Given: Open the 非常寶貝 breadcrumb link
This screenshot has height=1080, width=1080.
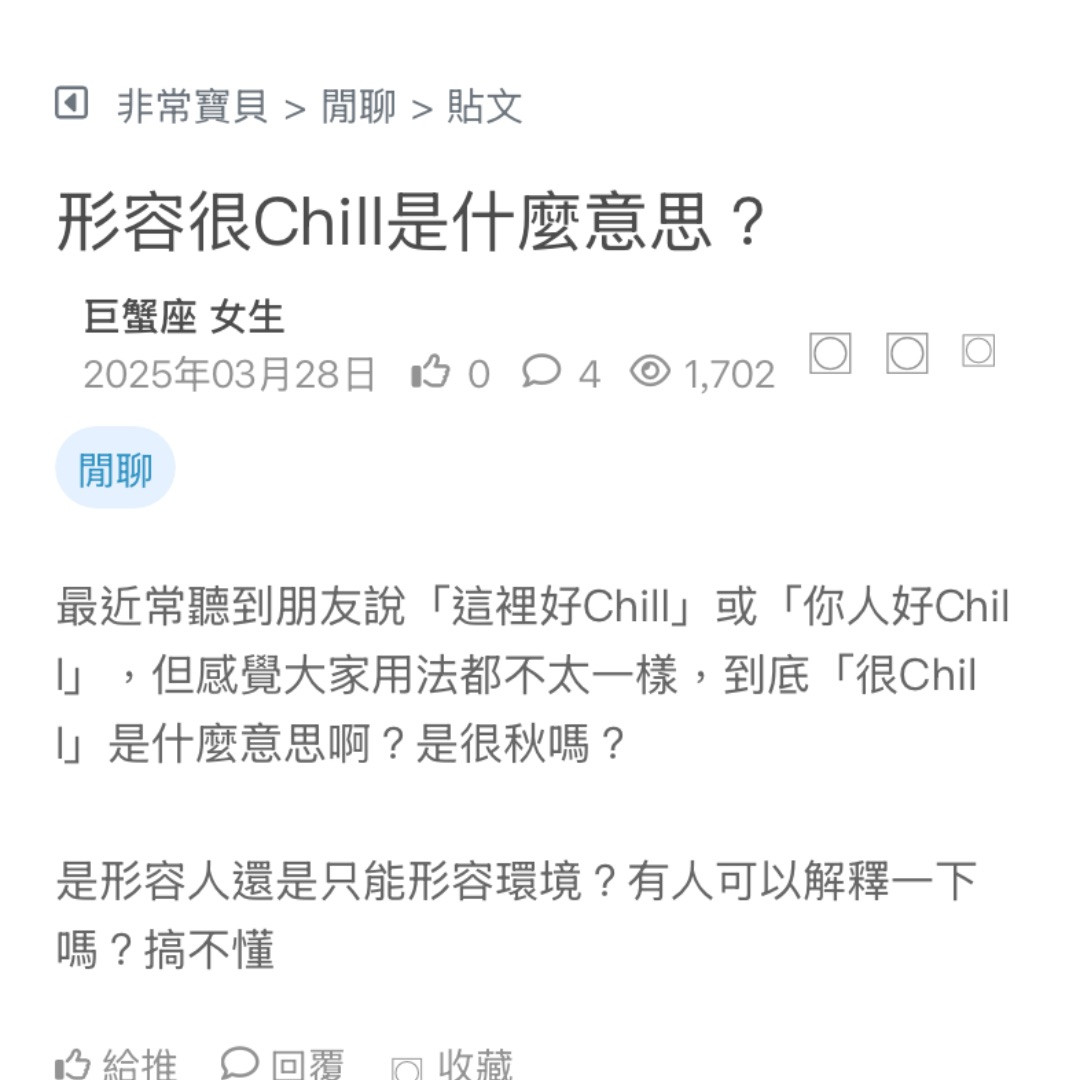Looking at the screenshot, I should point(192,106).
